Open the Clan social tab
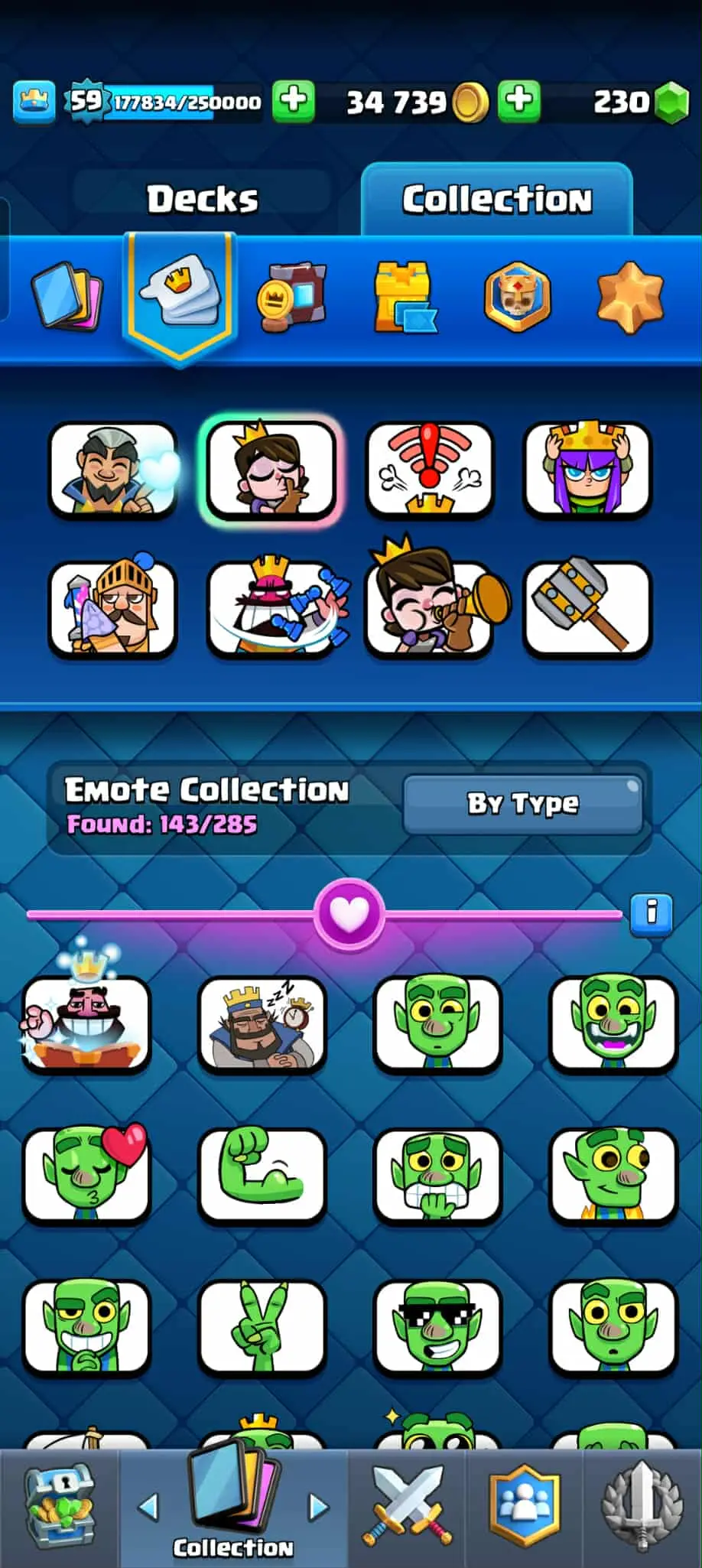 [524, 1507]
